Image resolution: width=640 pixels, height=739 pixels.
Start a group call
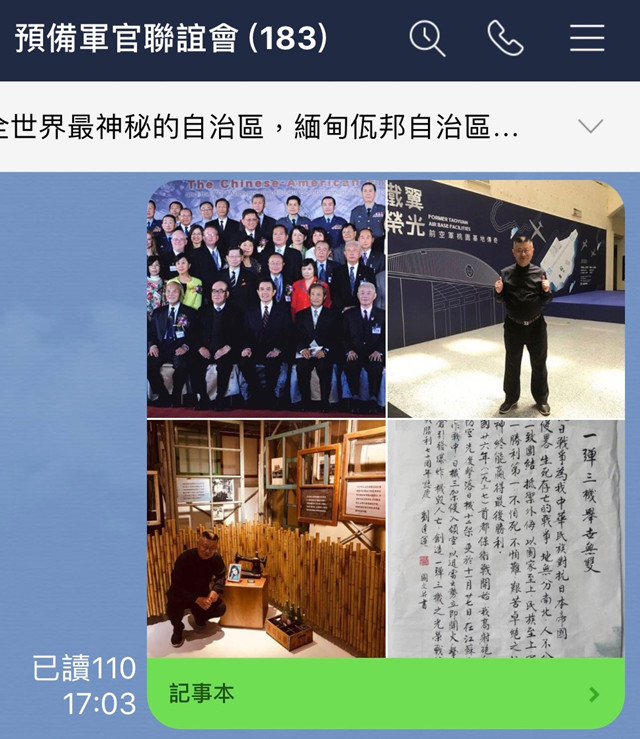click(505, 38)
